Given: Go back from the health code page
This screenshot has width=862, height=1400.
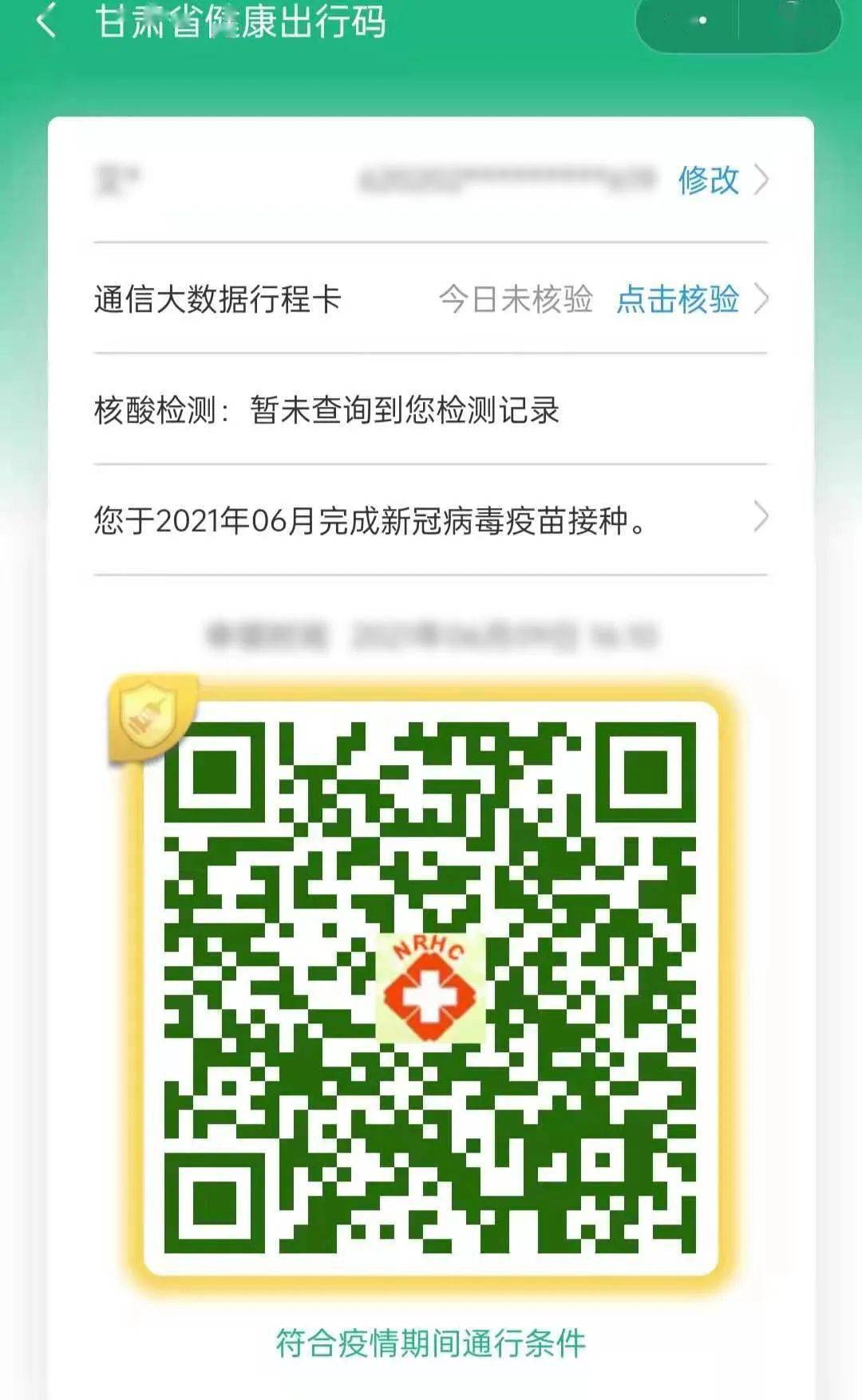Looking at the screenshot, I should 46,21.
